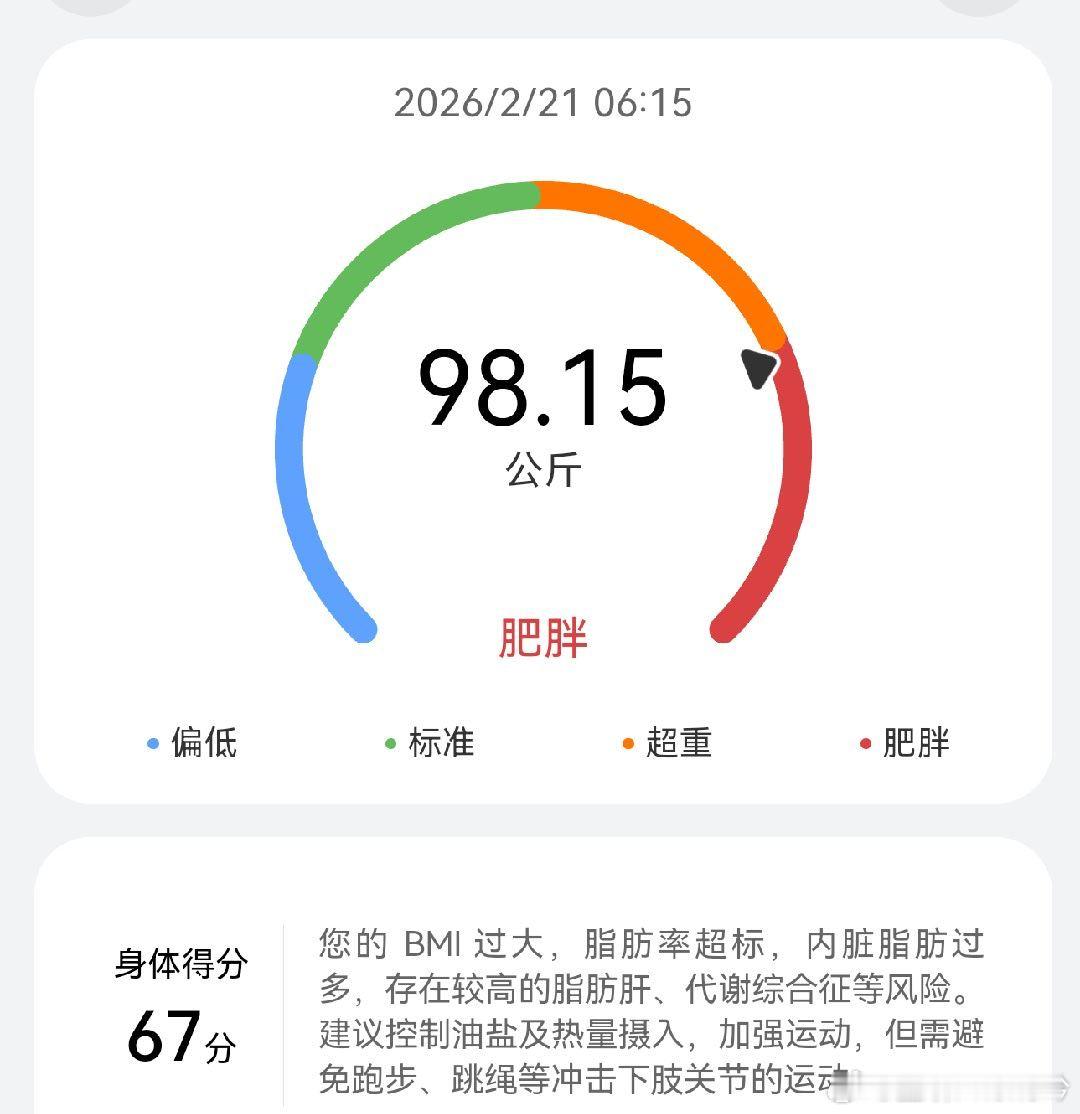
Task: Select the 标准 legend label text
Action: click(x=443, y=742)
